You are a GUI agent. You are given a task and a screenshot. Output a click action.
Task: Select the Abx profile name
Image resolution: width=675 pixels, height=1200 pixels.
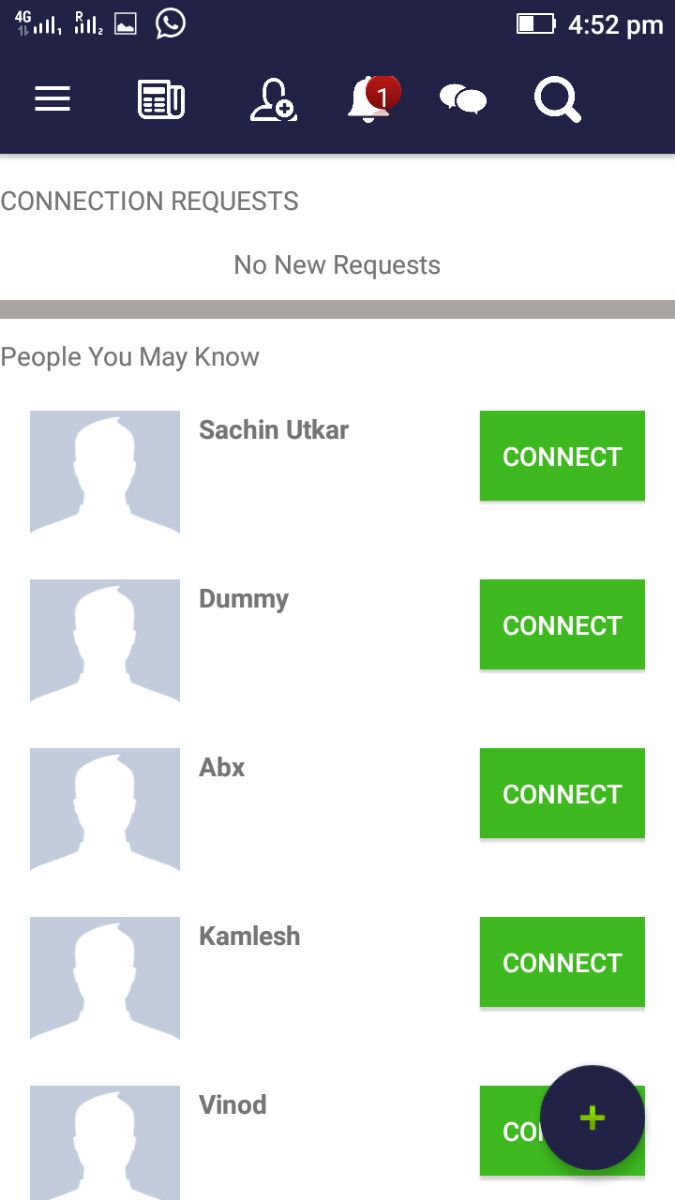(x=222, y=767)
